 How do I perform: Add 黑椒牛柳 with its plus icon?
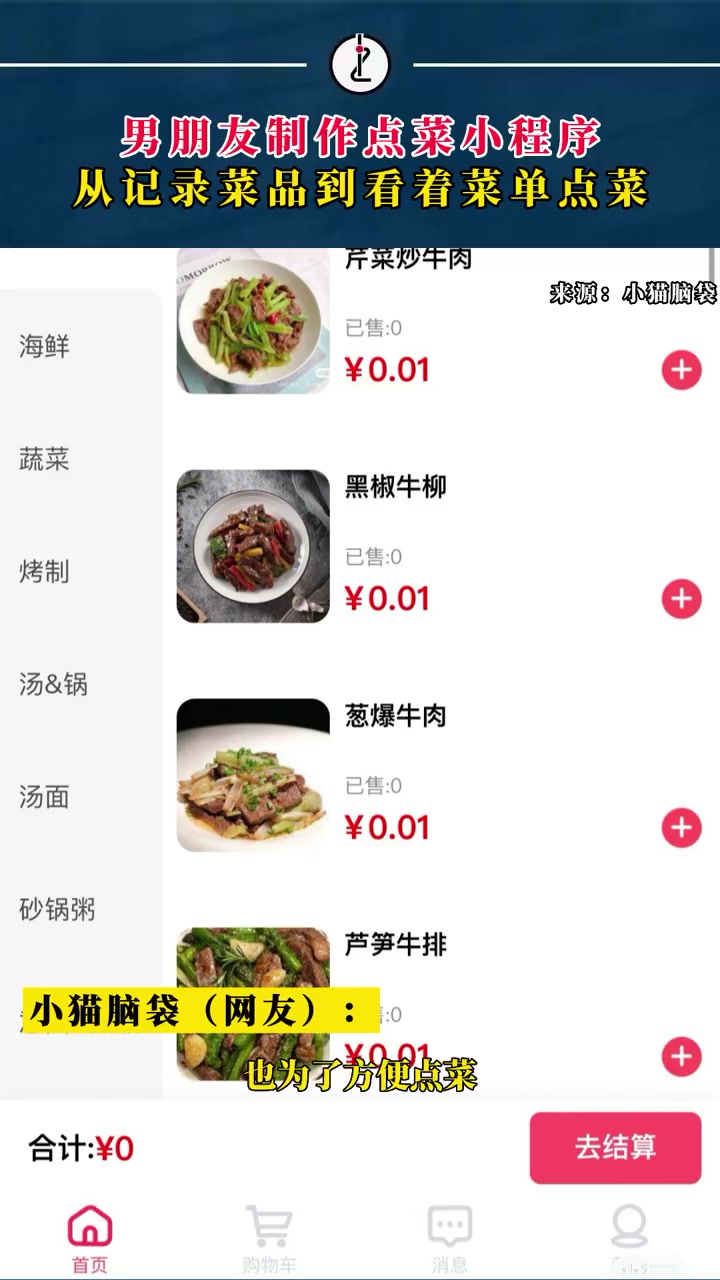[682, 597]
